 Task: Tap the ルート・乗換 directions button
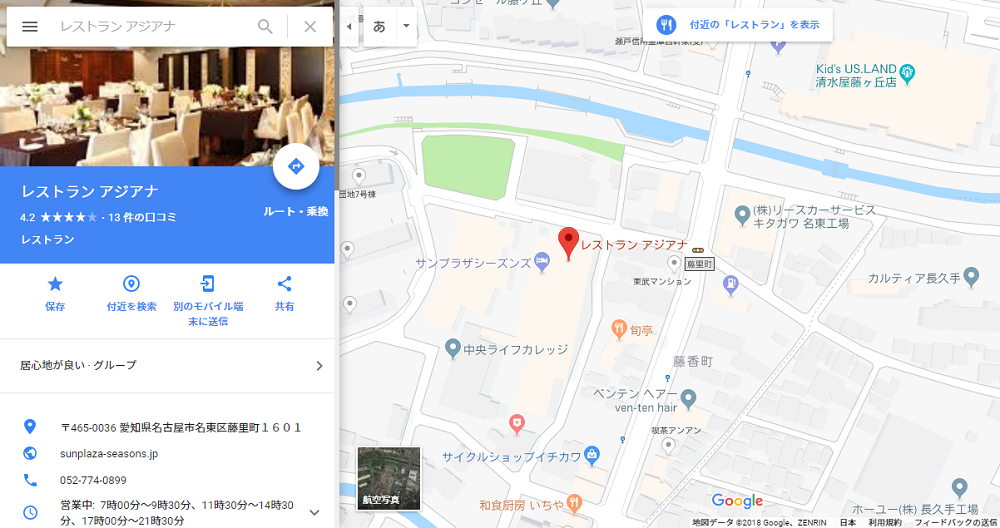coord(296,167)
